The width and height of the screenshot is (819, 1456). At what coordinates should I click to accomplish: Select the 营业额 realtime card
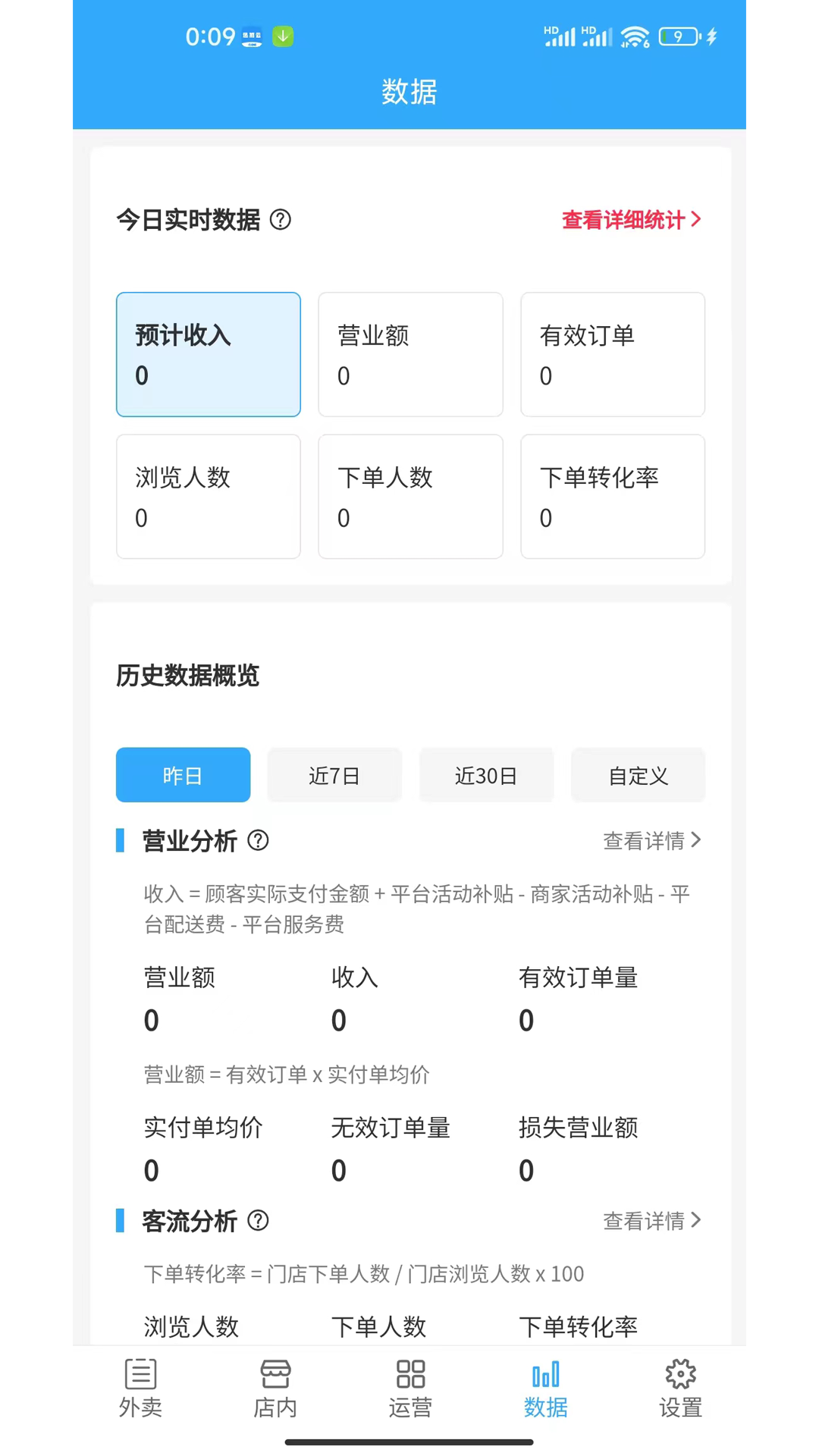pyautogui.click(x=410, y=354)
